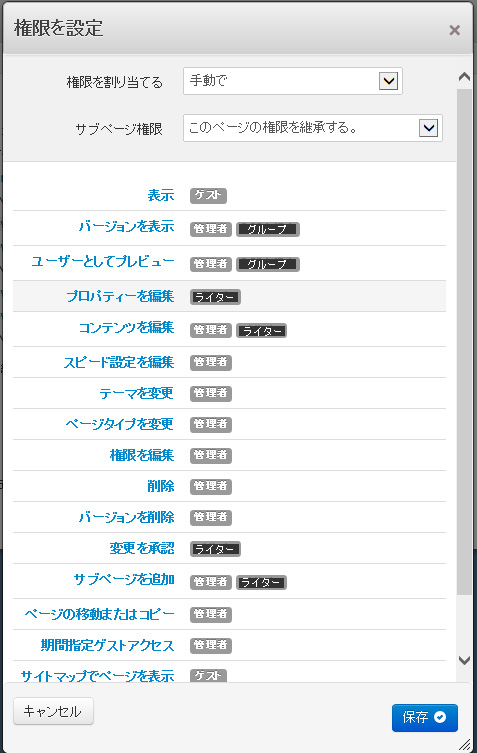Screen dimensions: 477x753
Task: Open the 権限を割り当てる dropdown
Action: pyautogui.click(x=293, y=81)
